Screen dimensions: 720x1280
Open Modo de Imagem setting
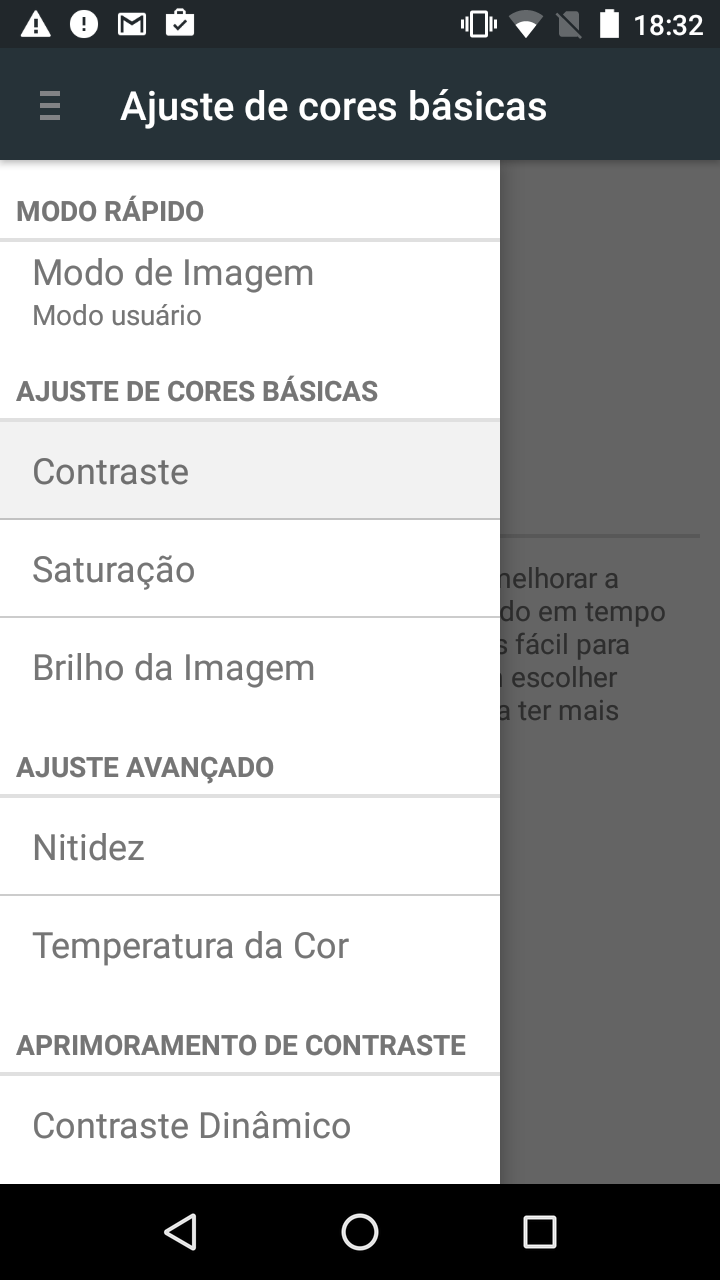250,291
